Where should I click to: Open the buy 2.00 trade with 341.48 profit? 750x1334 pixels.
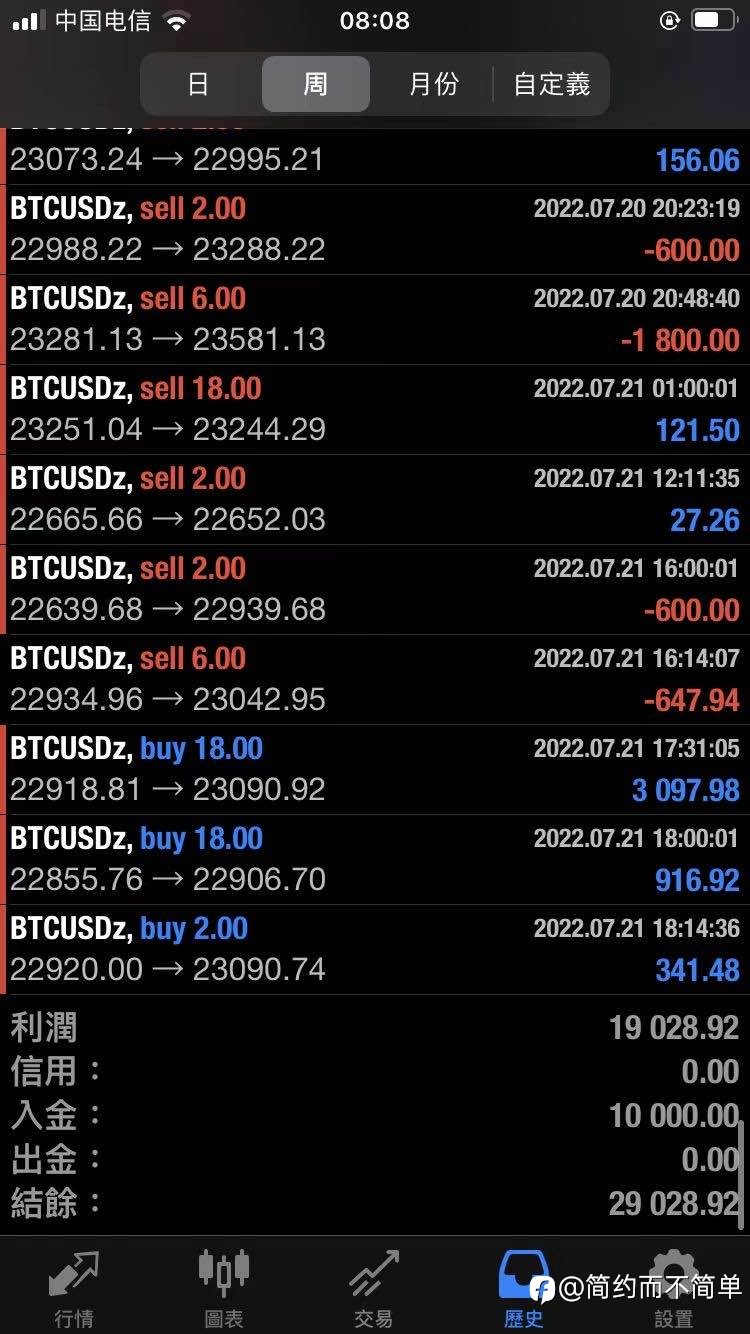(x=375, y=949)
